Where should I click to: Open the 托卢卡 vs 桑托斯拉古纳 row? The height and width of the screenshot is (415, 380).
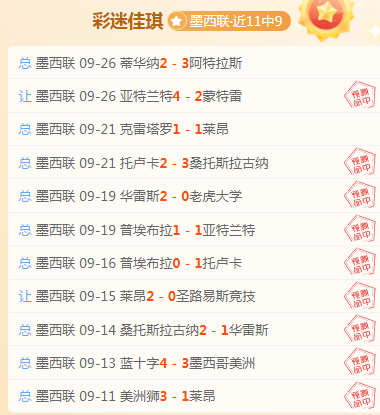194,163
